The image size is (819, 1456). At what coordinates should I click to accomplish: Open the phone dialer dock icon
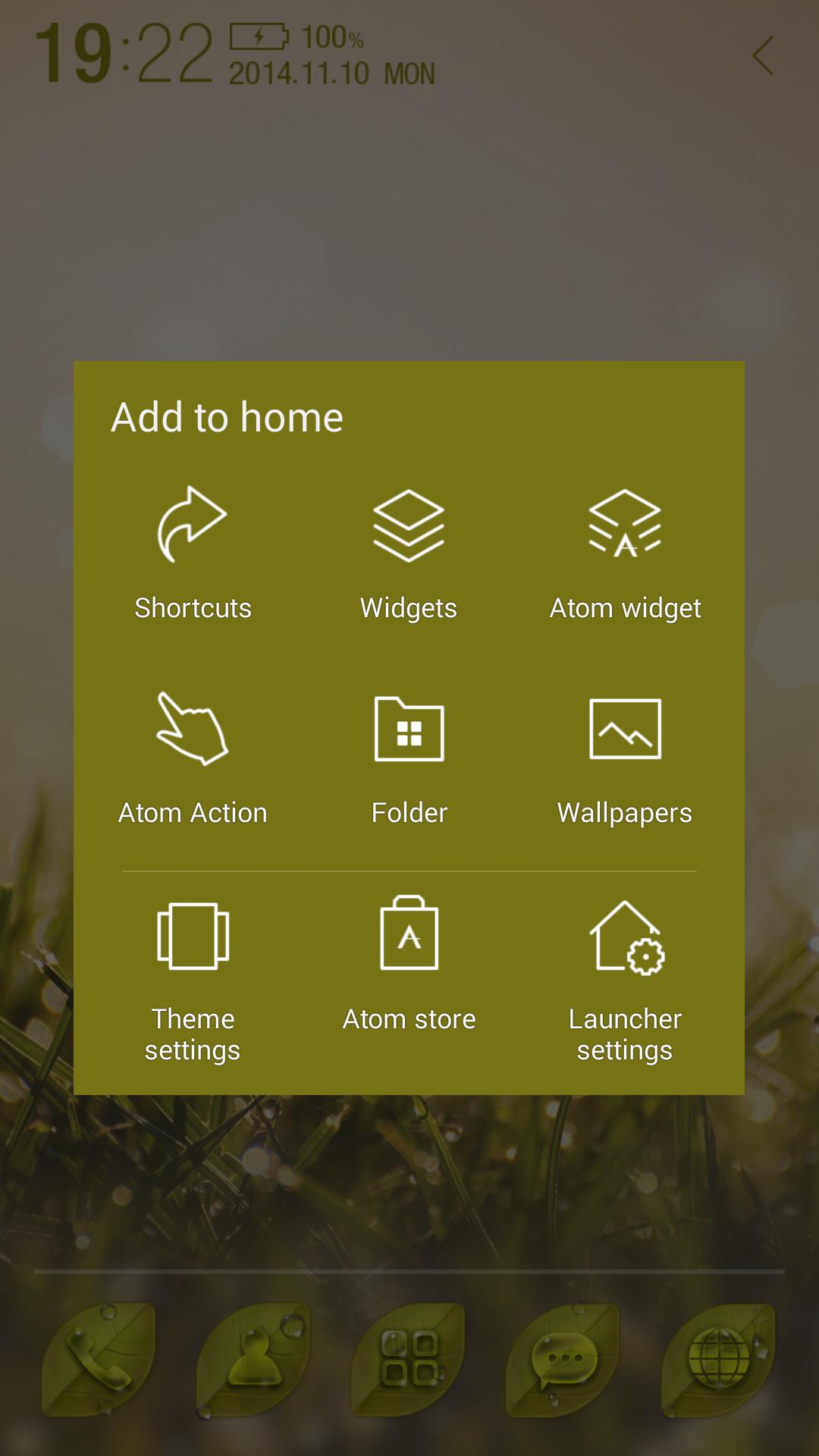[99, 1360]
